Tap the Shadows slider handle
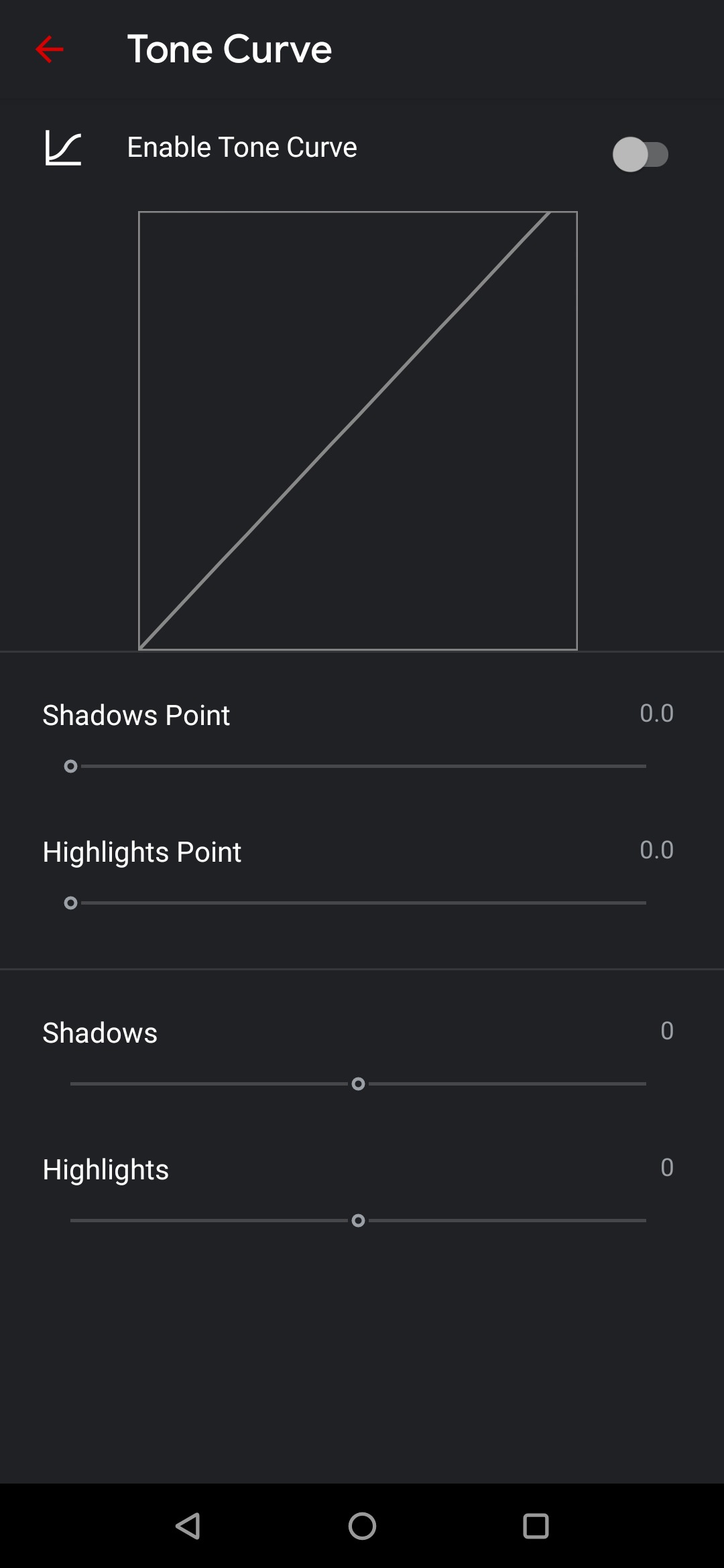 (359, 1084)
